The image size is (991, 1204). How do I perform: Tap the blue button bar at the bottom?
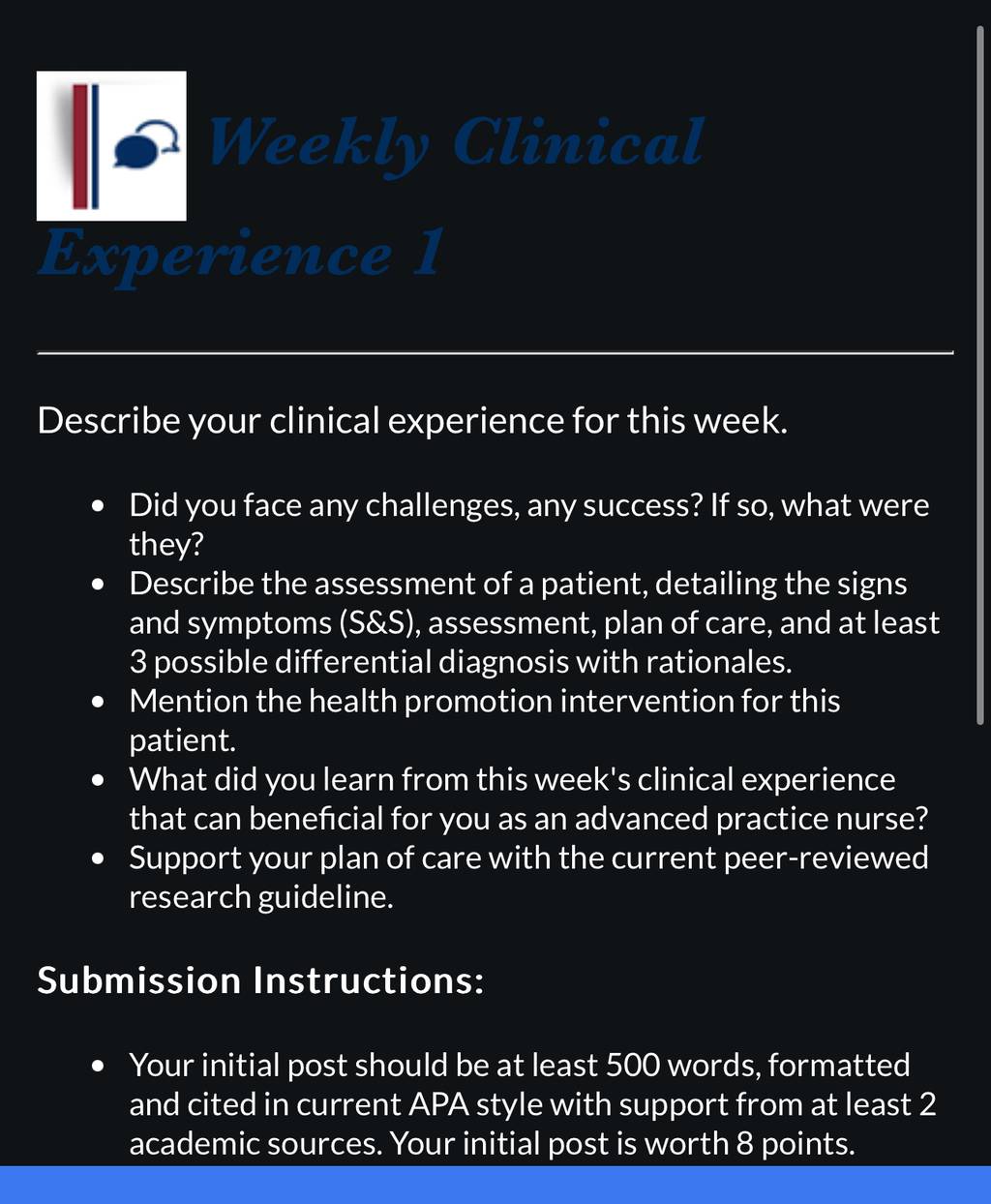495,1185
